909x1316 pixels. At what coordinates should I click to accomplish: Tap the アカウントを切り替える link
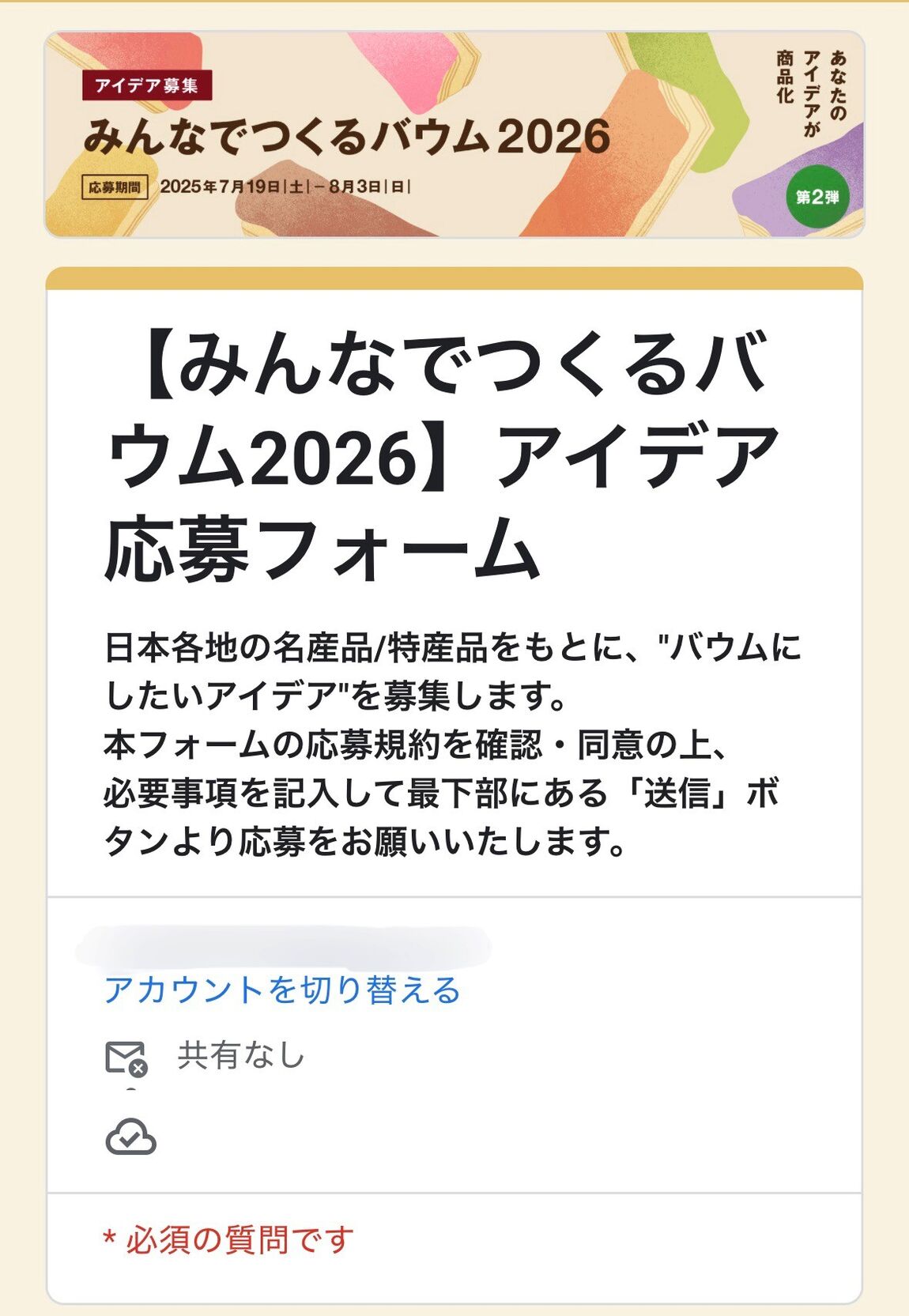tap(282, 990)
